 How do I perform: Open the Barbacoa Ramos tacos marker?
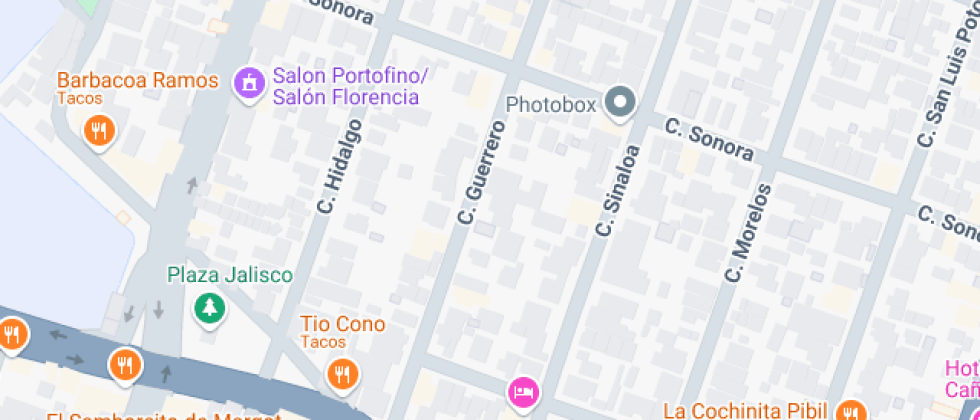[98, 130]
